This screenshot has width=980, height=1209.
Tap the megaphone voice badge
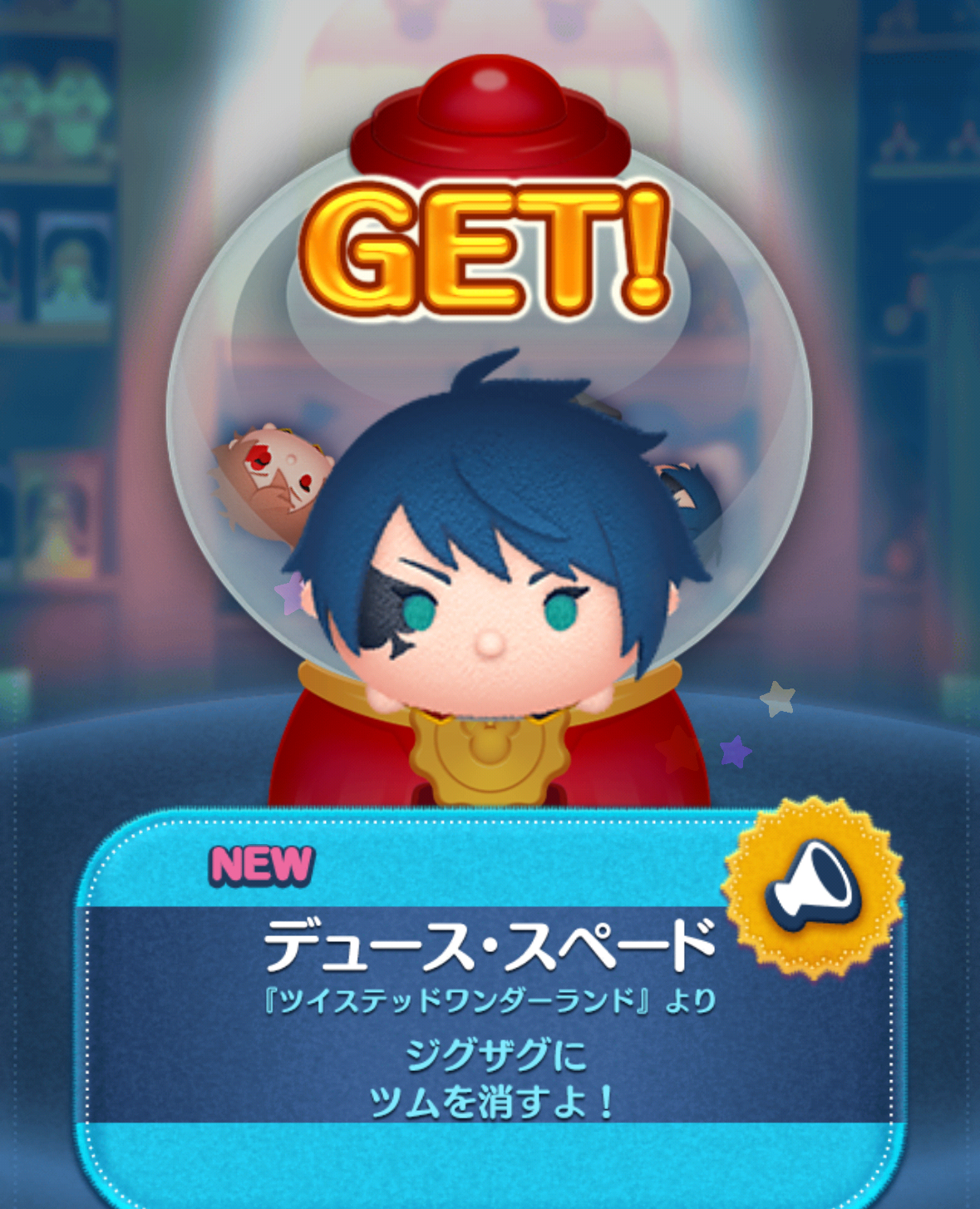click(812, 888)
